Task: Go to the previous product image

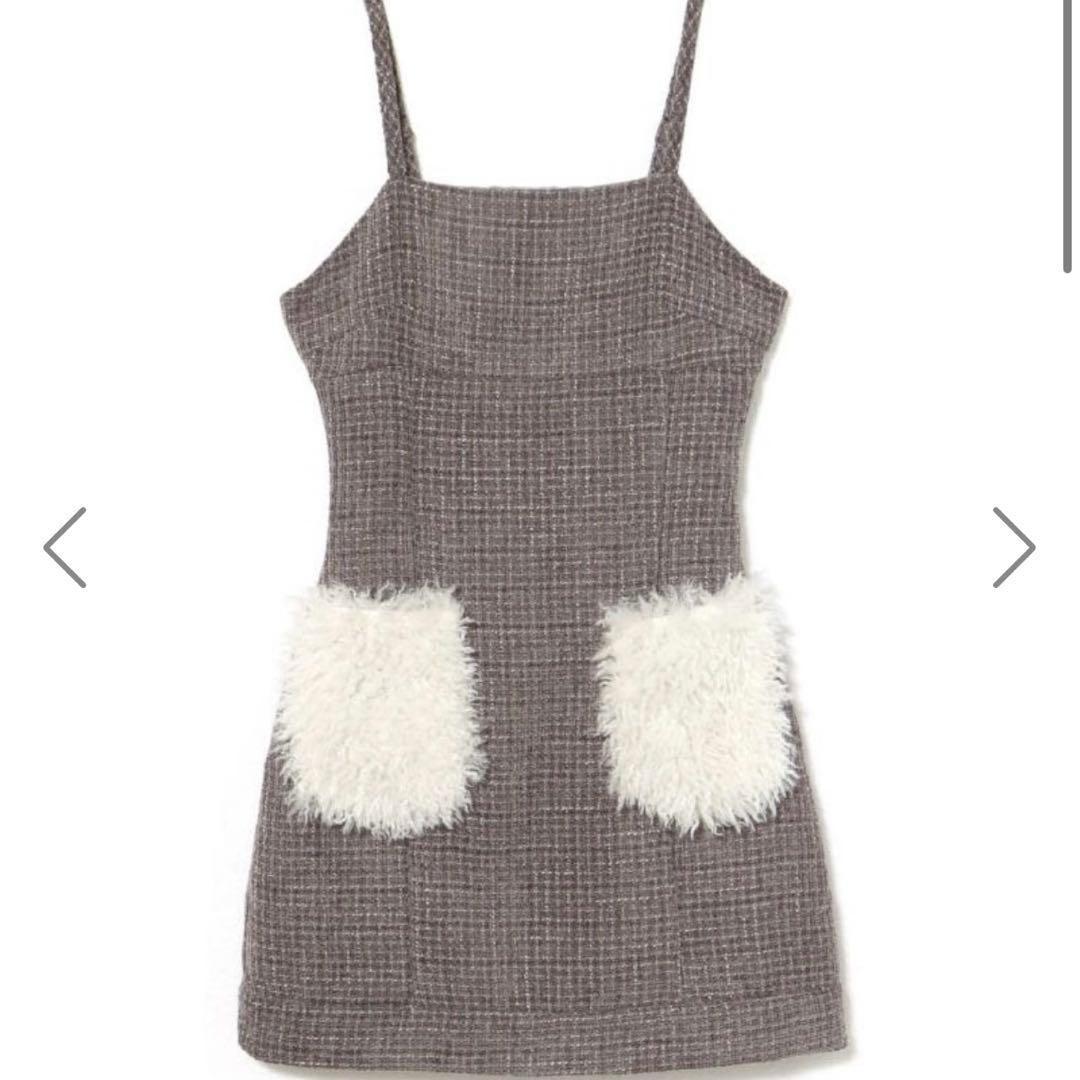Action: click(x=65, y=547)
